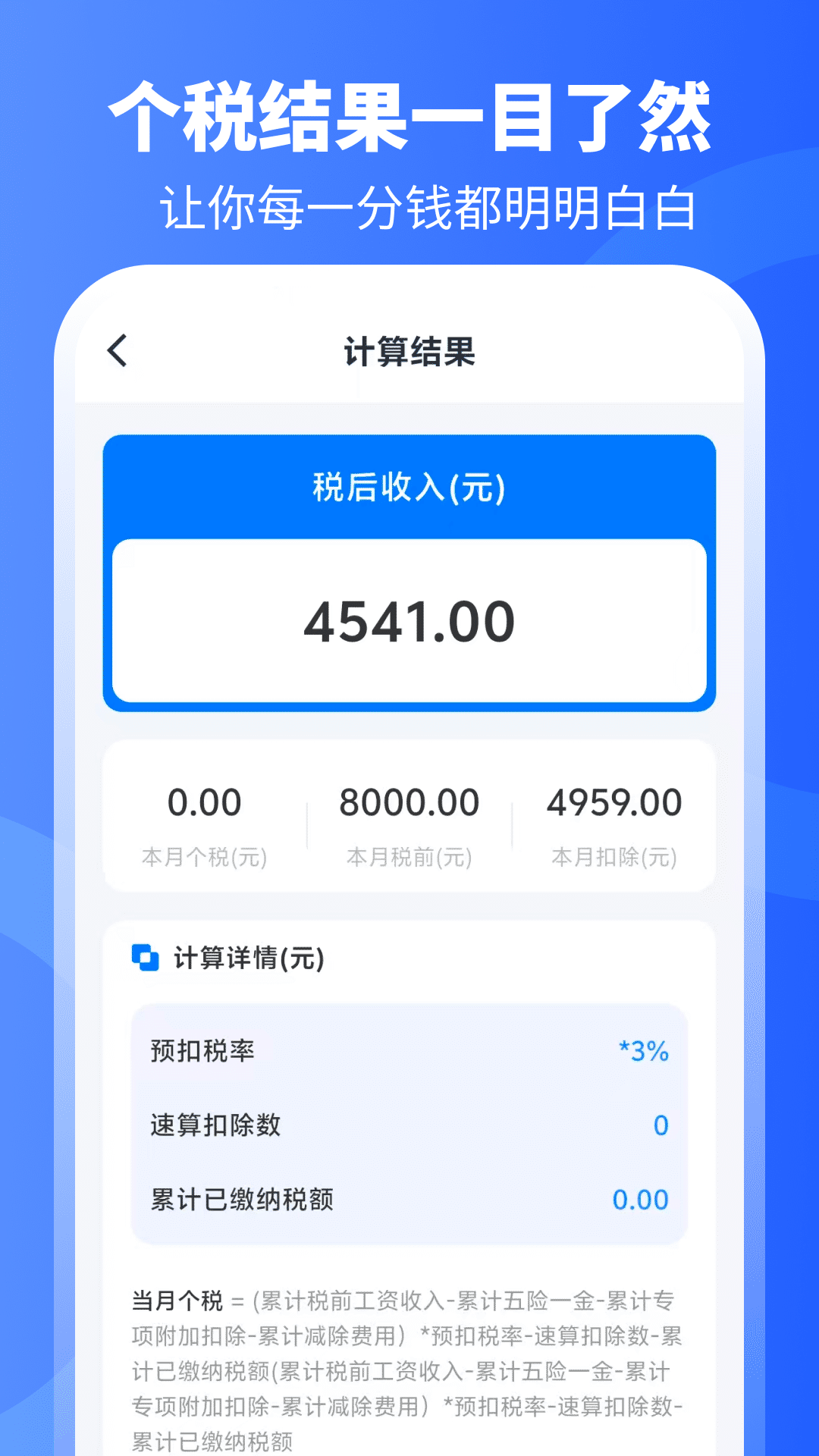This screenshot has width=819, height=1456.
Task: Click the white result display box
Action: pyautogui.click(x=409, y=622)
